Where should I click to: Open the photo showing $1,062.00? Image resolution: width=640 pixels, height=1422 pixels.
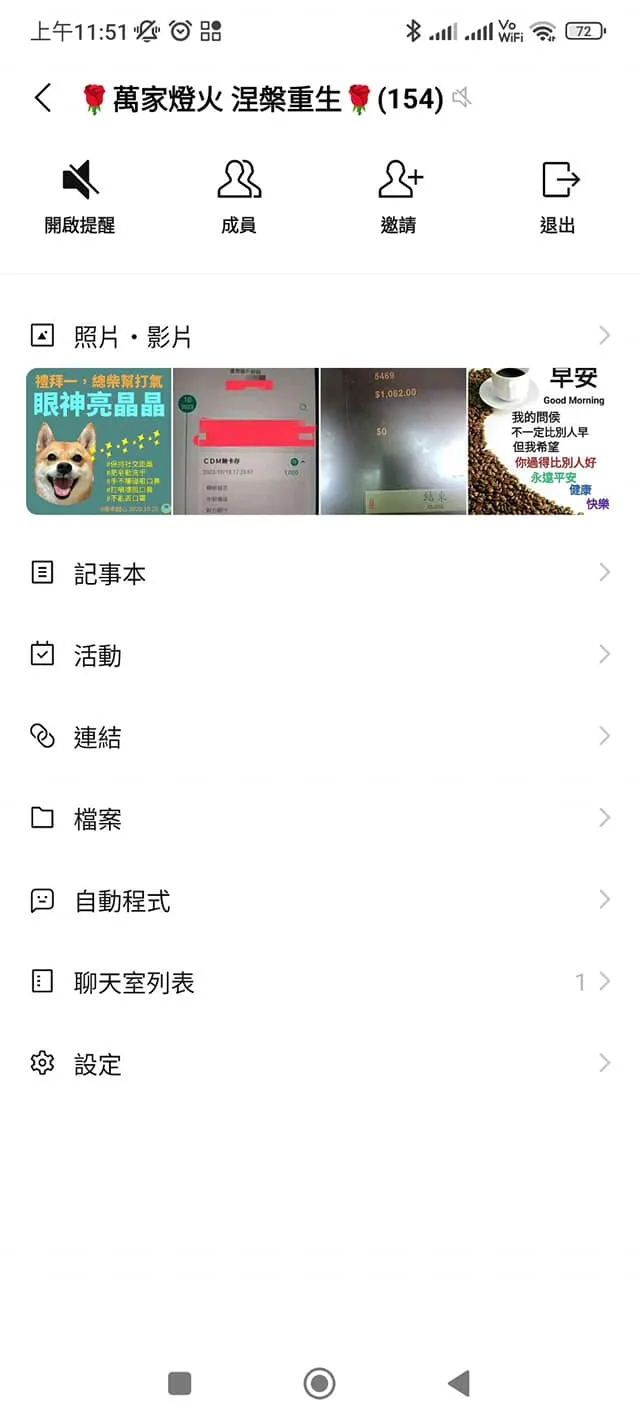(x=393, y=441)
